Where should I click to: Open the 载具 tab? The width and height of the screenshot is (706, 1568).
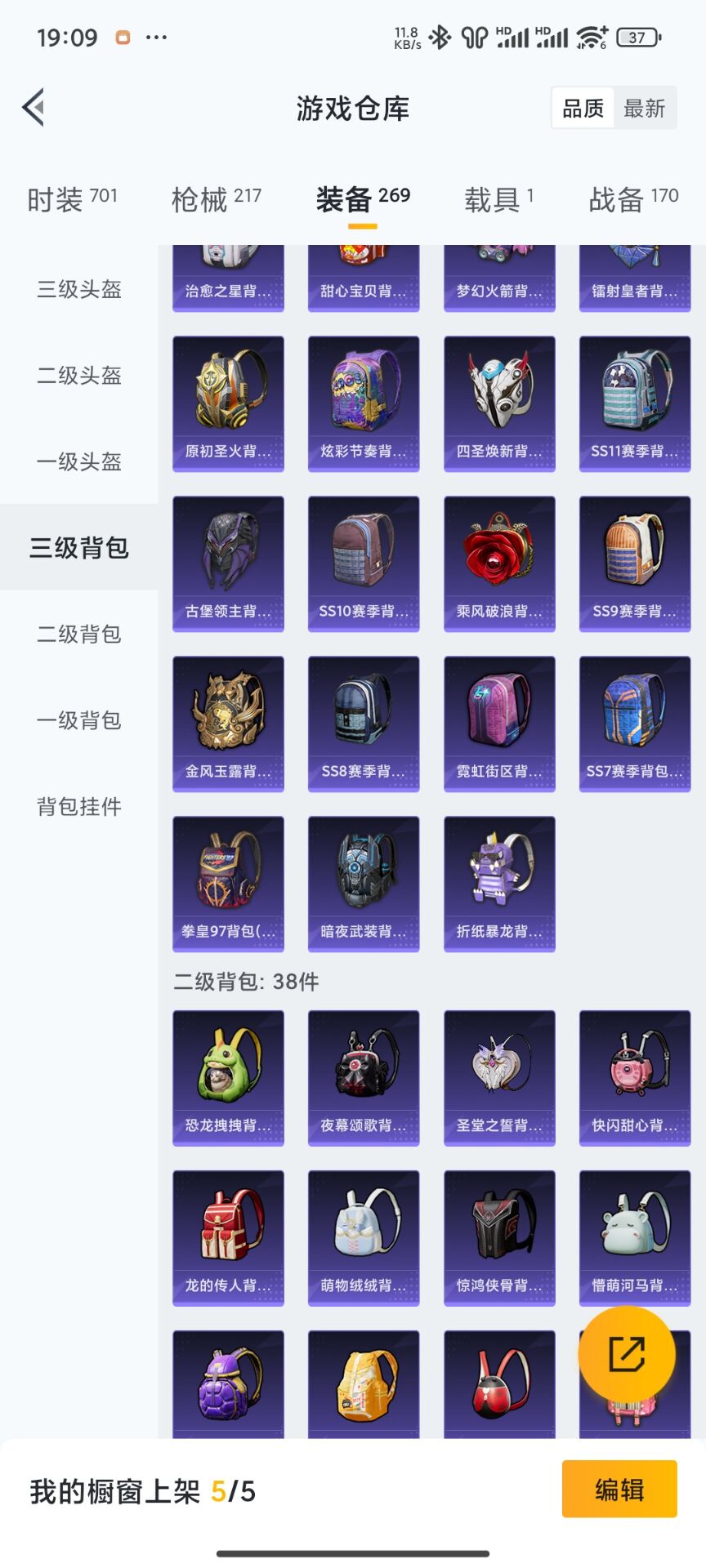[x=499, y=198]
